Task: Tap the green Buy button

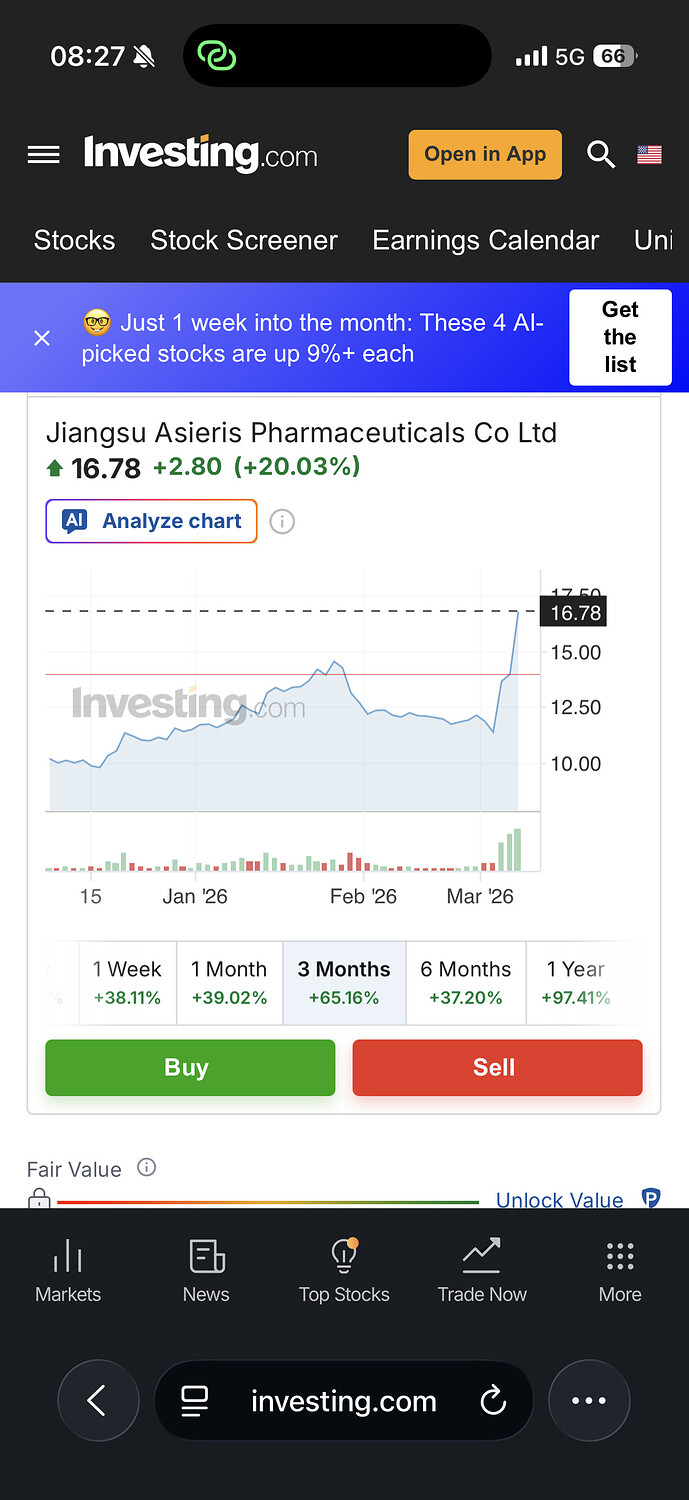Action: (x=190, y=1067)
